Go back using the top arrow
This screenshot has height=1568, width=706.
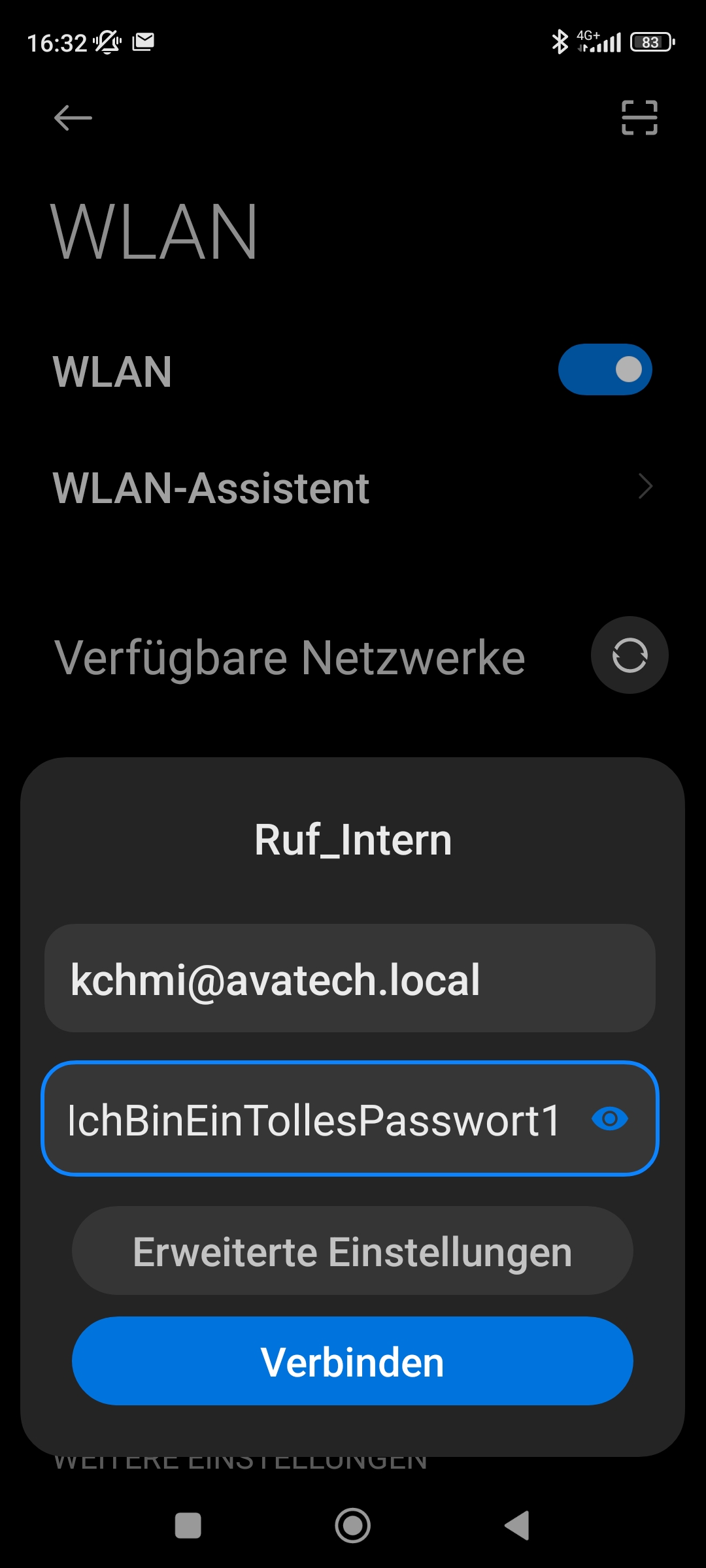(x=73, y=118)
